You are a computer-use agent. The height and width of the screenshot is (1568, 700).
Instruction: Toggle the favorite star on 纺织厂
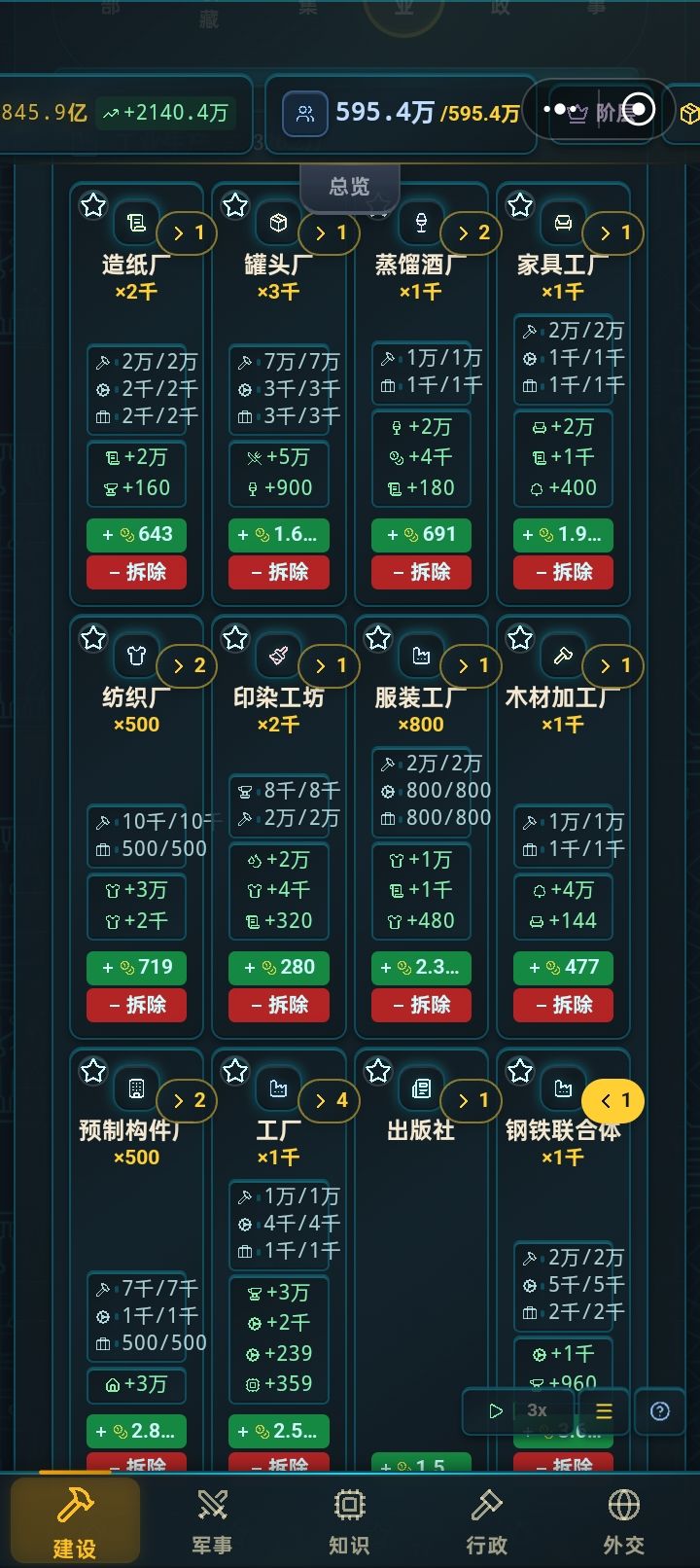92,637
